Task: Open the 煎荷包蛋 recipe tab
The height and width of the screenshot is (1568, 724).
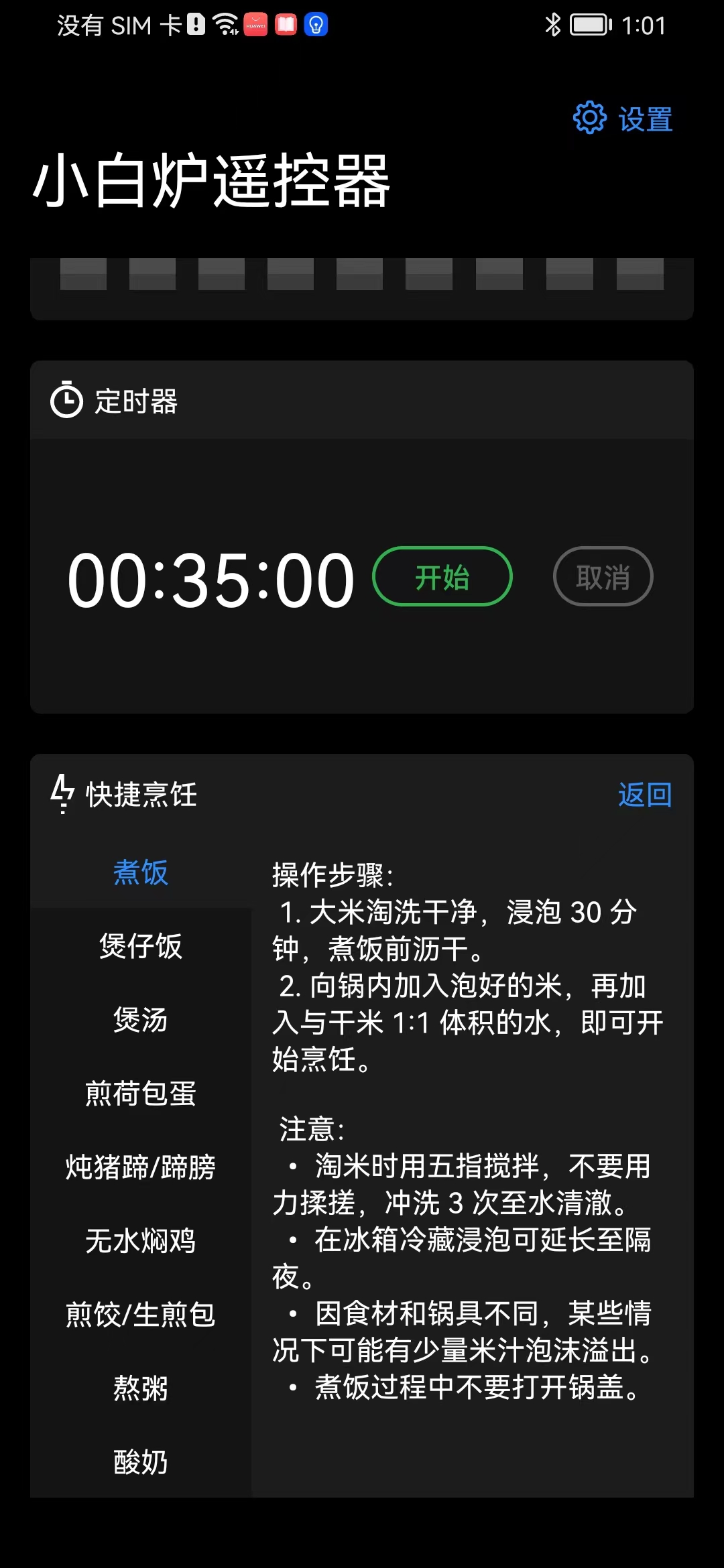Action: [141, 1094]
